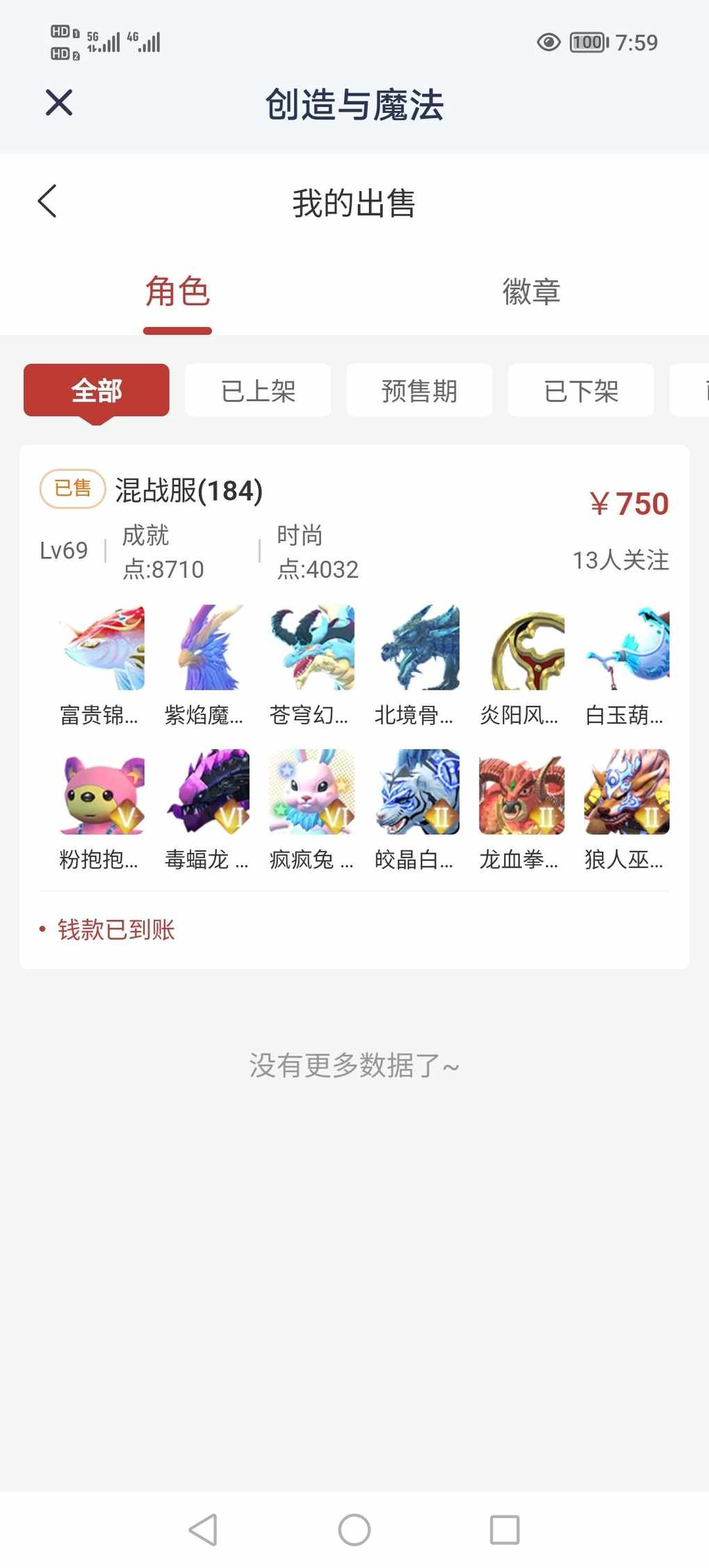The width and height of the screenshot is (709, 1568).
Task: Go back from 我的出售
Action: point(47,202)
